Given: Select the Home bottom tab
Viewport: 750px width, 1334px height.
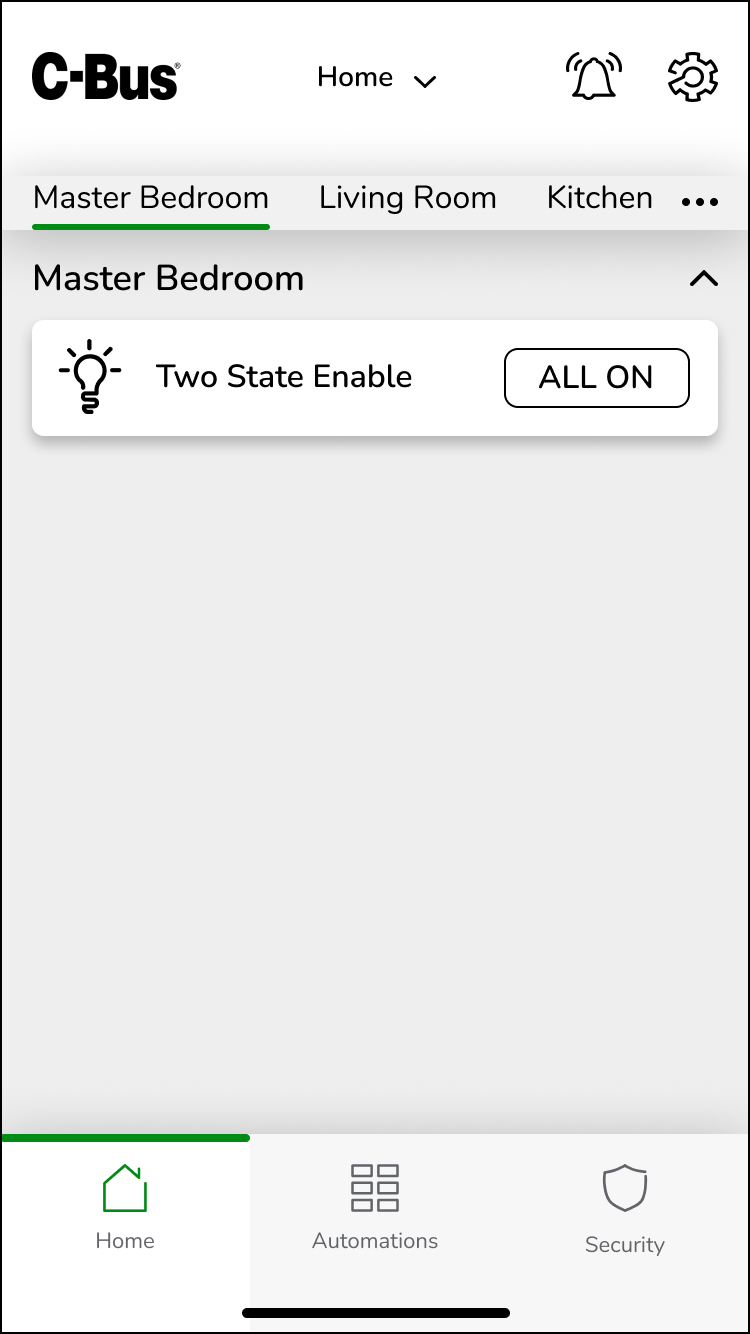Looking at the screenshot, I should 125,1207.
